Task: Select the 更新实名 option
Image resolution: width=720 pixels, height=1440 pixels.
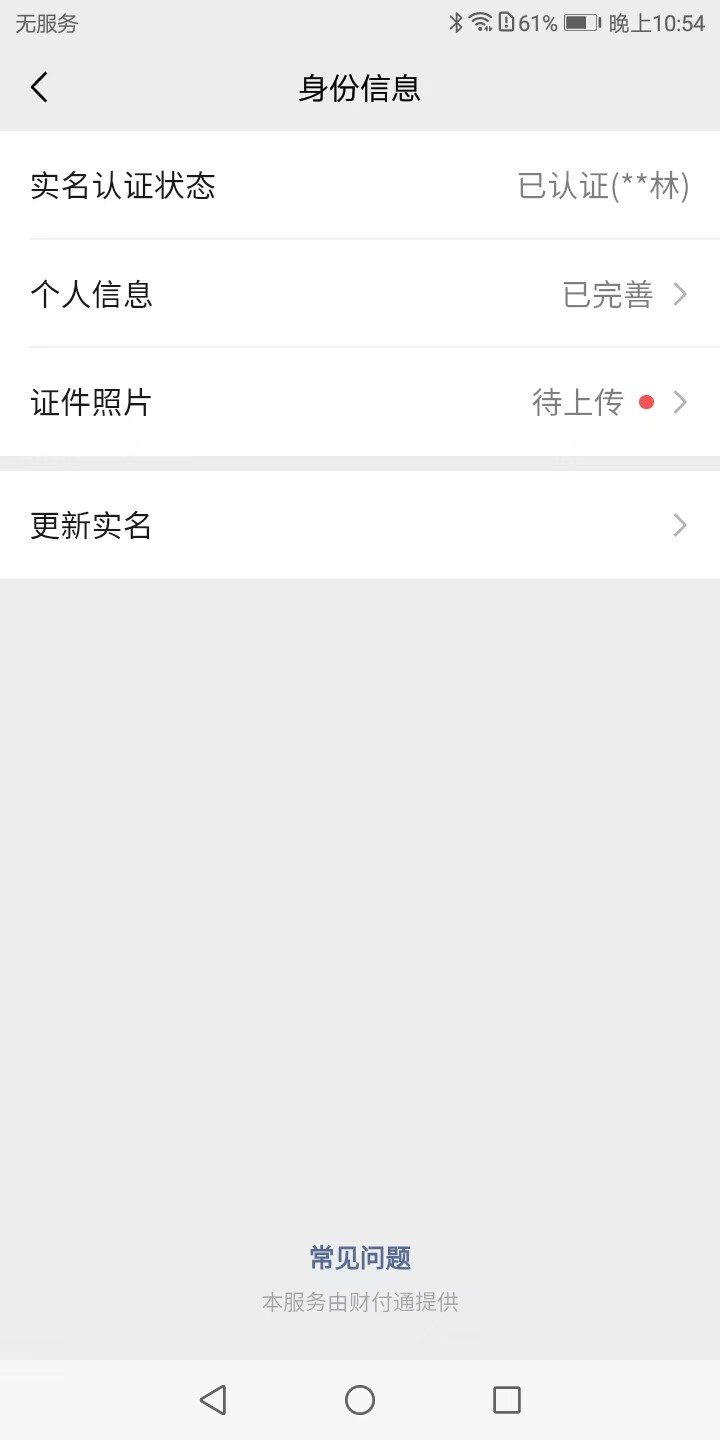Action: (360, 525)
